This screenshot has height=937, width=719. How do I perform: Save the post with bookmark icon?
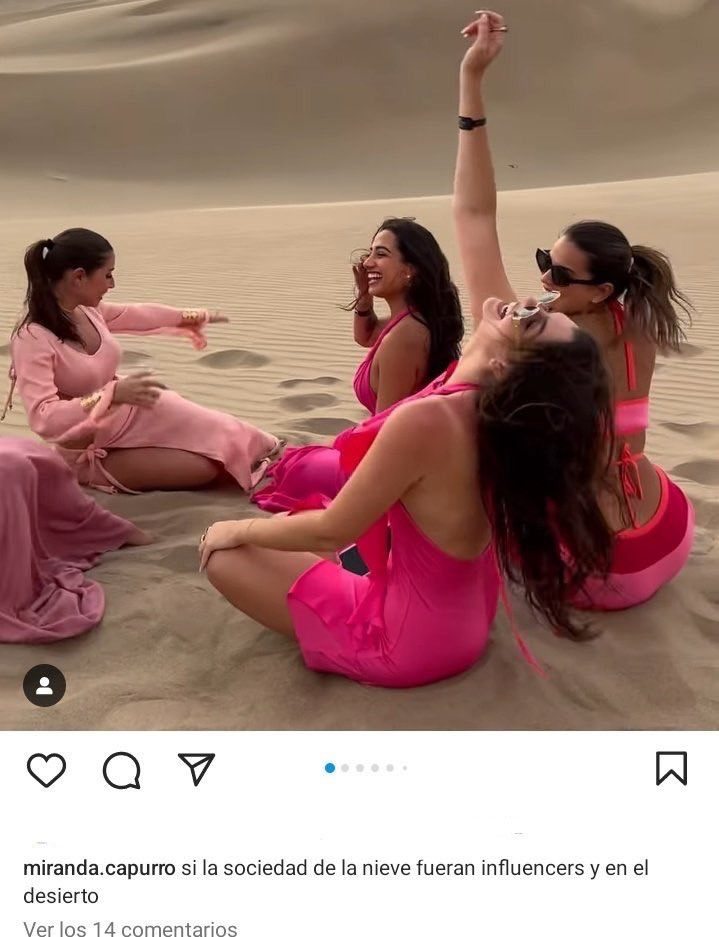(x=671, y=768)
